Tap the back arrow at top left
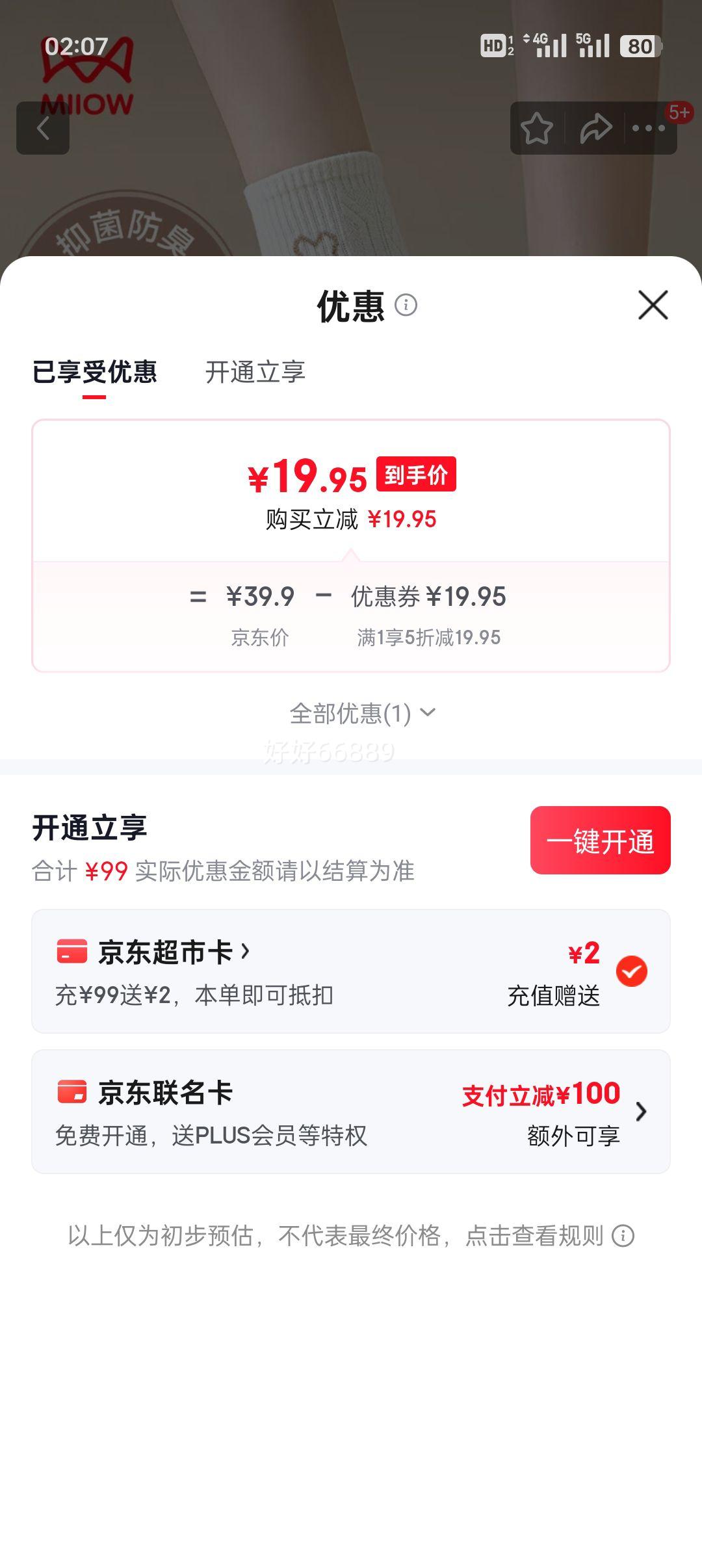 click(x=43, y=127)
